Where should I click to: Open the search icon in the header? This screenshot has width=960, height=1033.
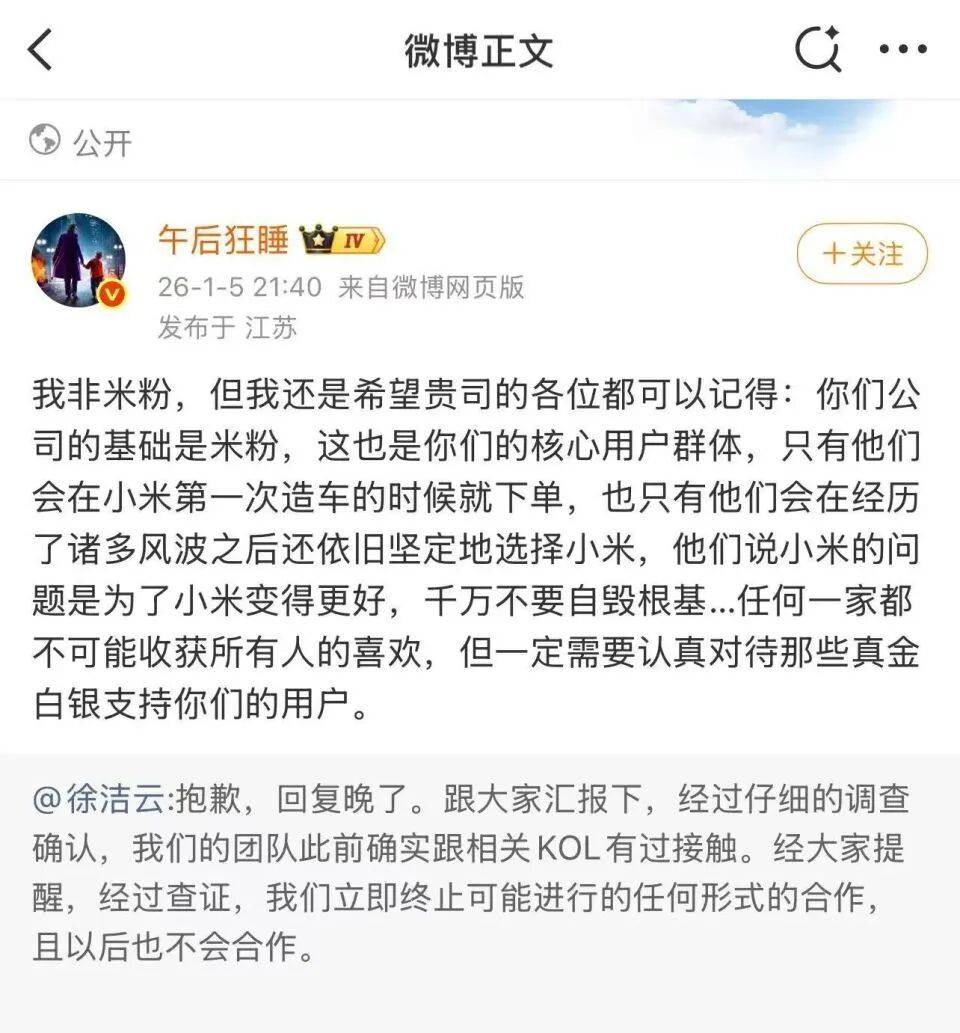pyautogui.click(x=818, y=49)
